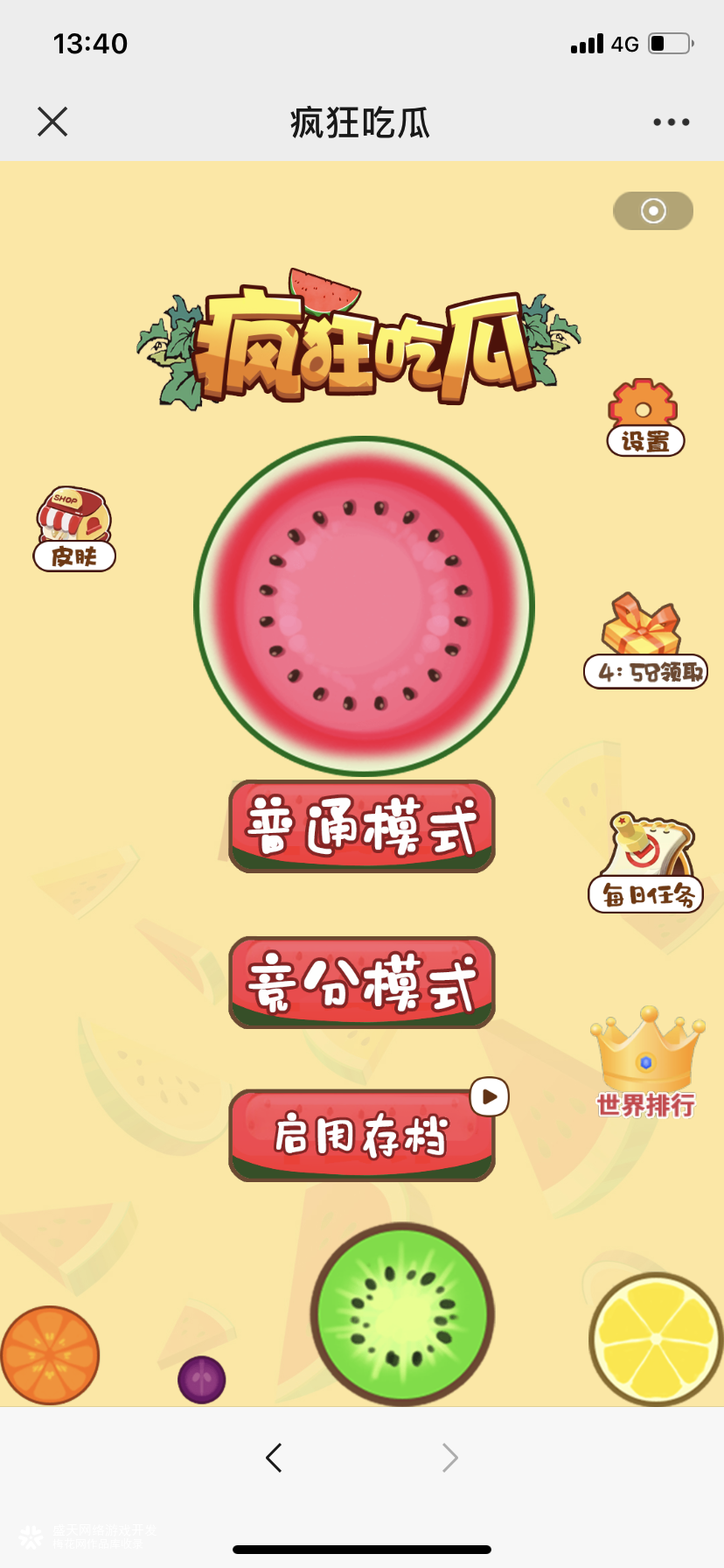Open the 皮肤 skin shop

[x=74, y=529]
